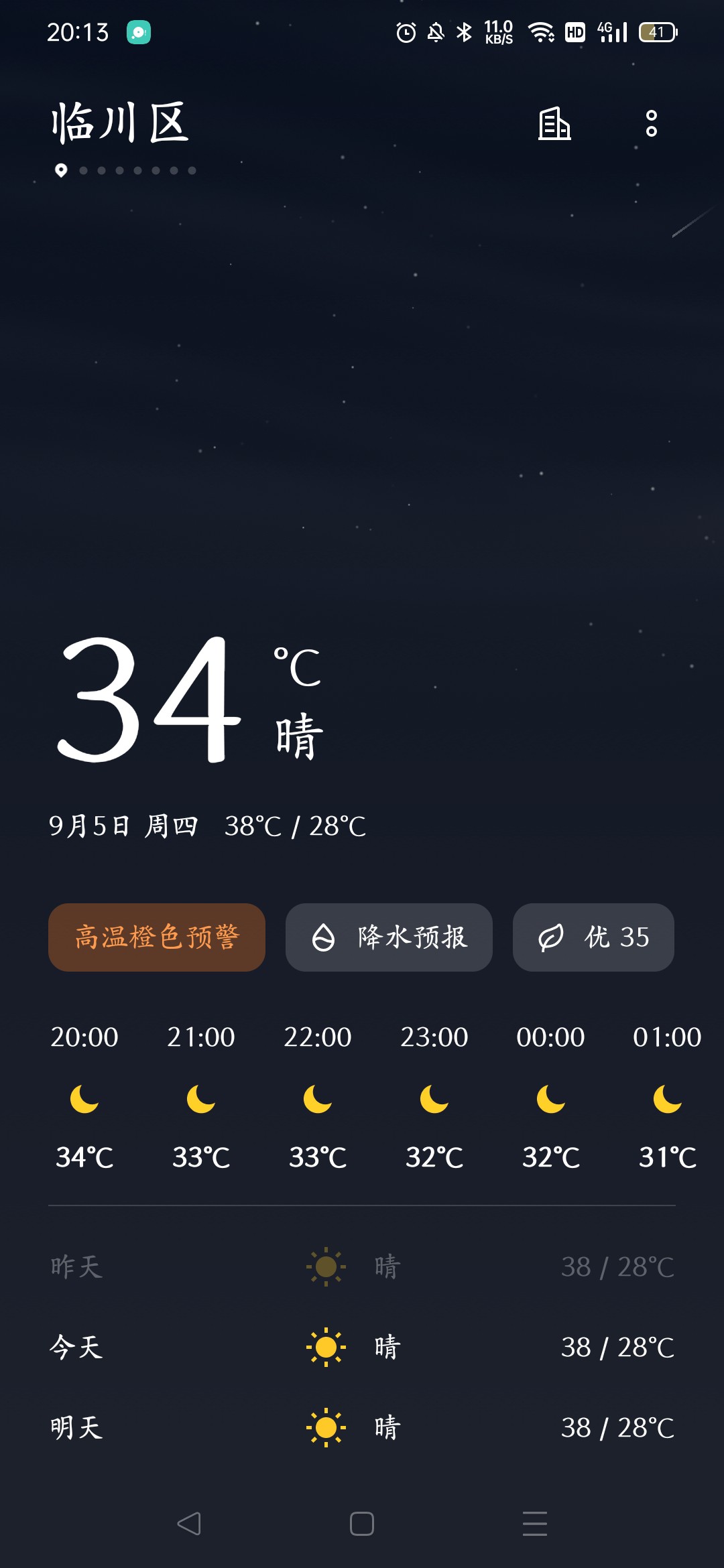Open the overflow menu
The image size is (724, 1568).
coord(651,124)
